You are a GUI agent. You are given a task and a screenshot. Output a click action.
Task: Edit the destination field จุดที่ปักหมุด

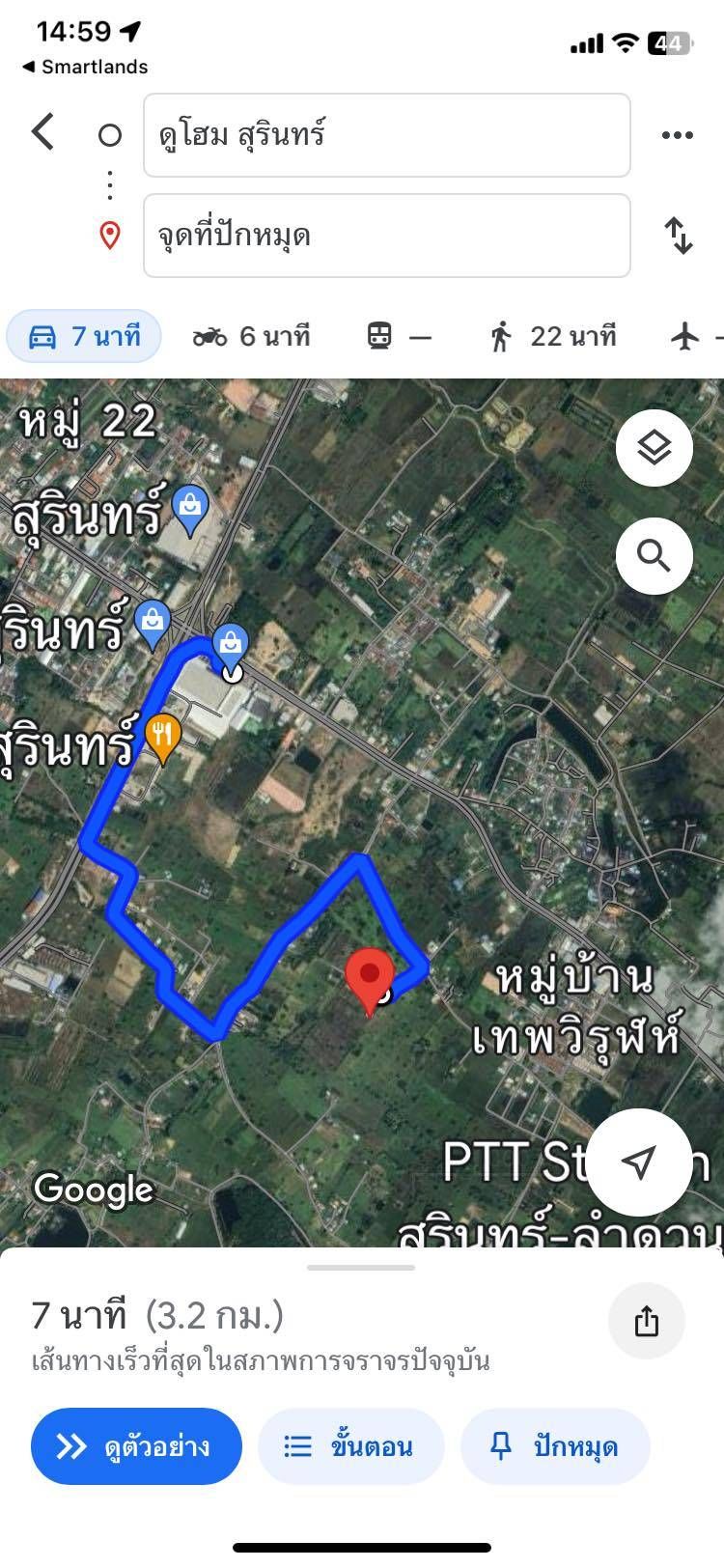coord(387,236)
